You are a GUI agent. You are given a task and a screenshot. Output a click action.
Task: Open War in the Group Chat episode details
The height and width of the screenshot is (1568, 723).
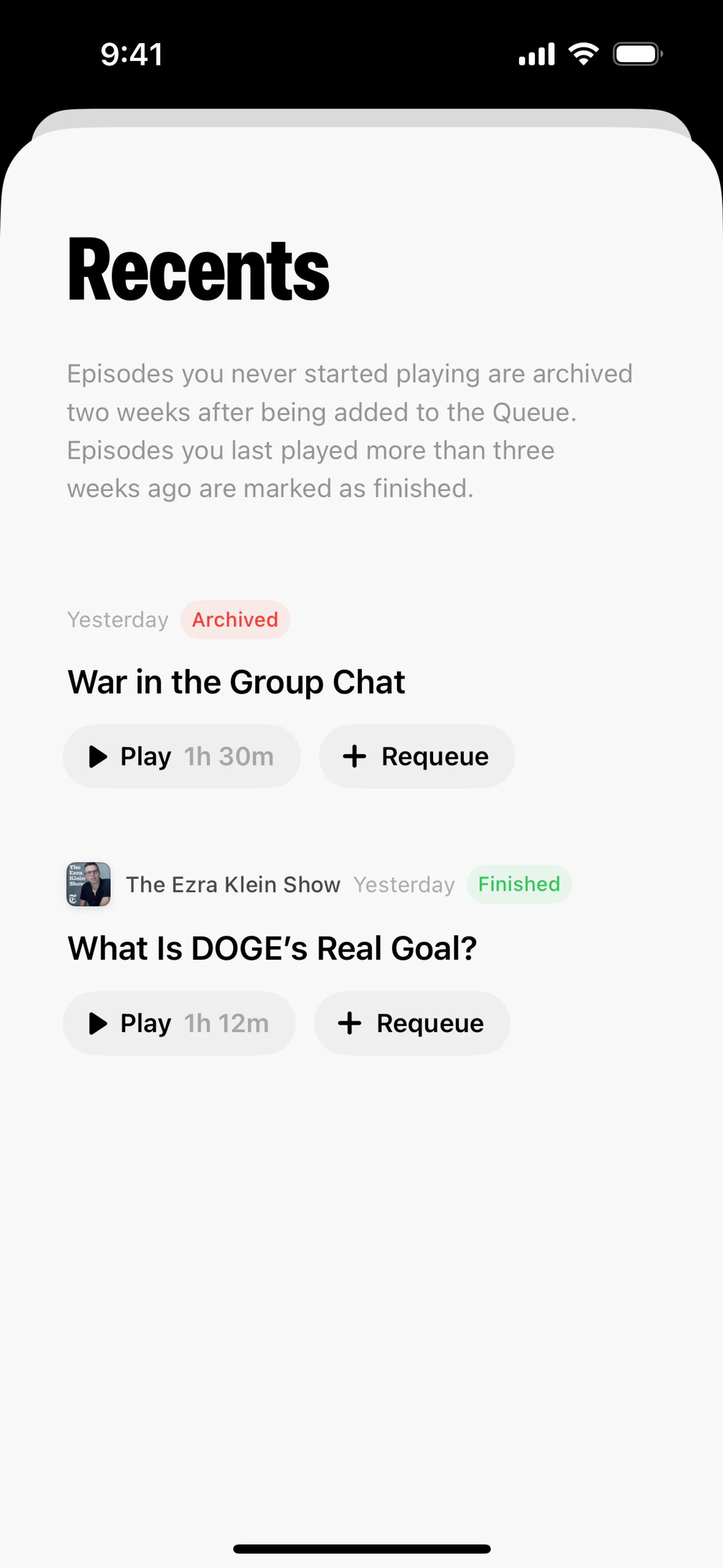coord(236,682)
